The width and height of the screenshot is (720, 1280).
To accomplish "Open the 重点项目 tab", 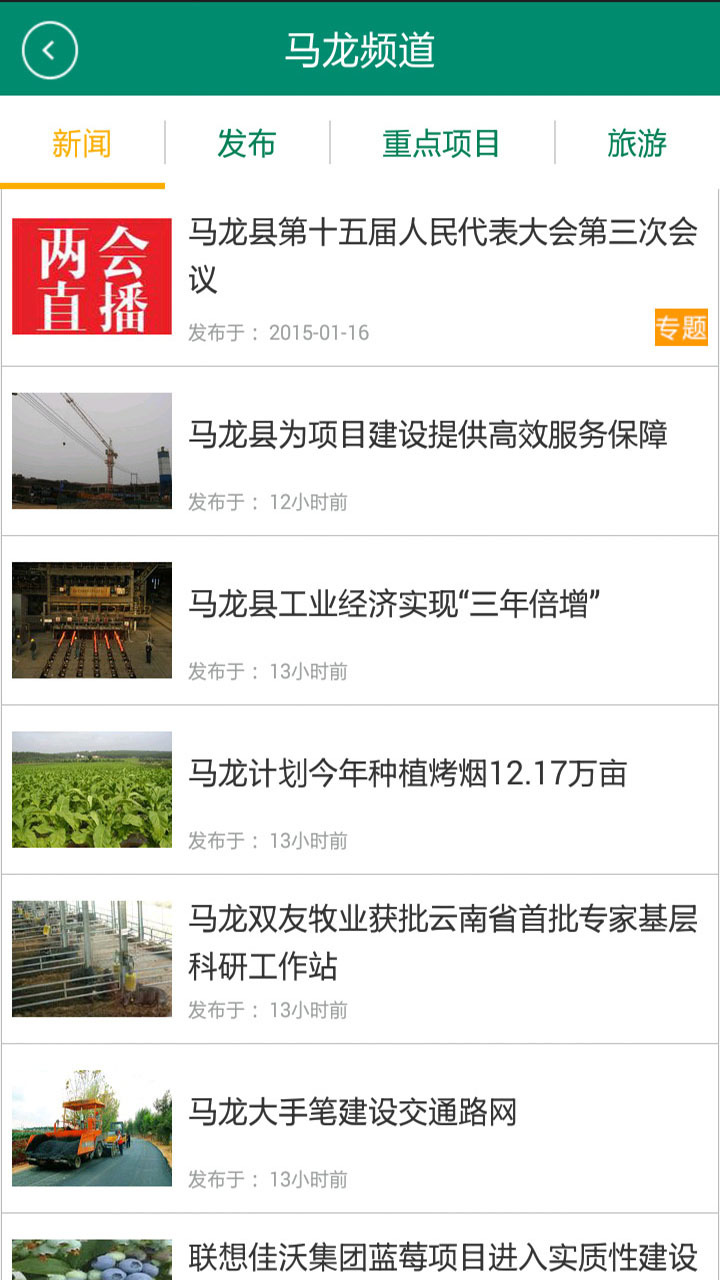I will 441,144.
